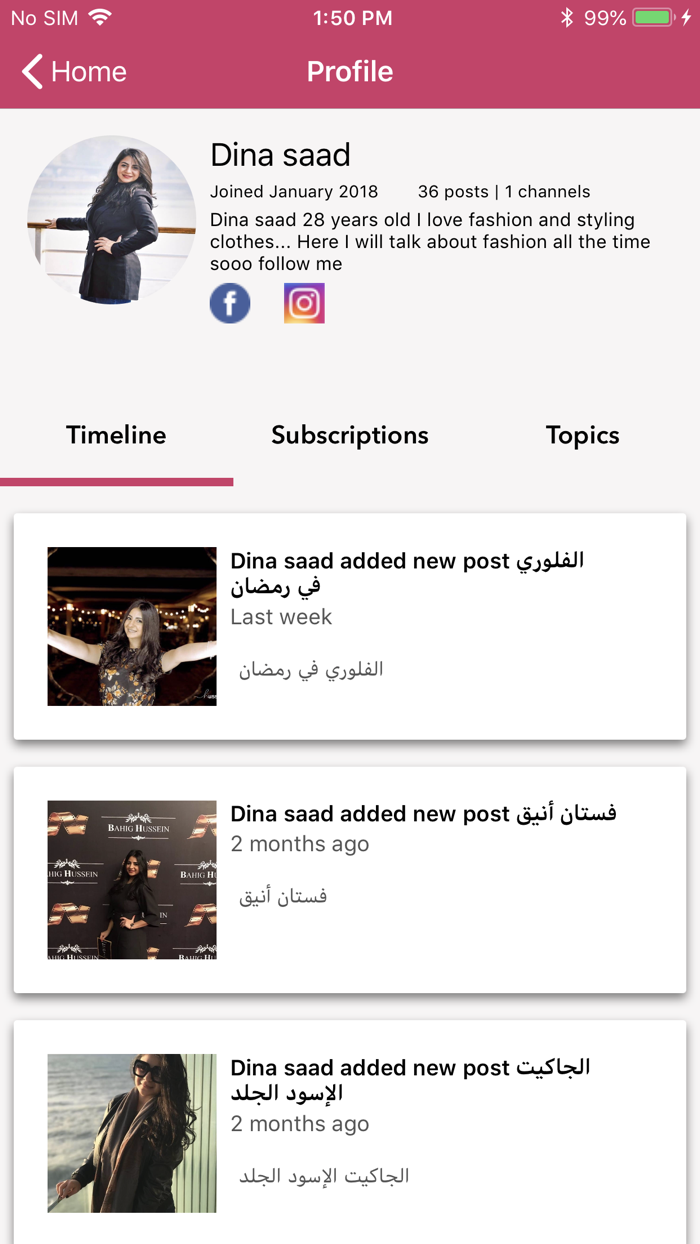Go back to Home
700x1244 pixels.
74,72
